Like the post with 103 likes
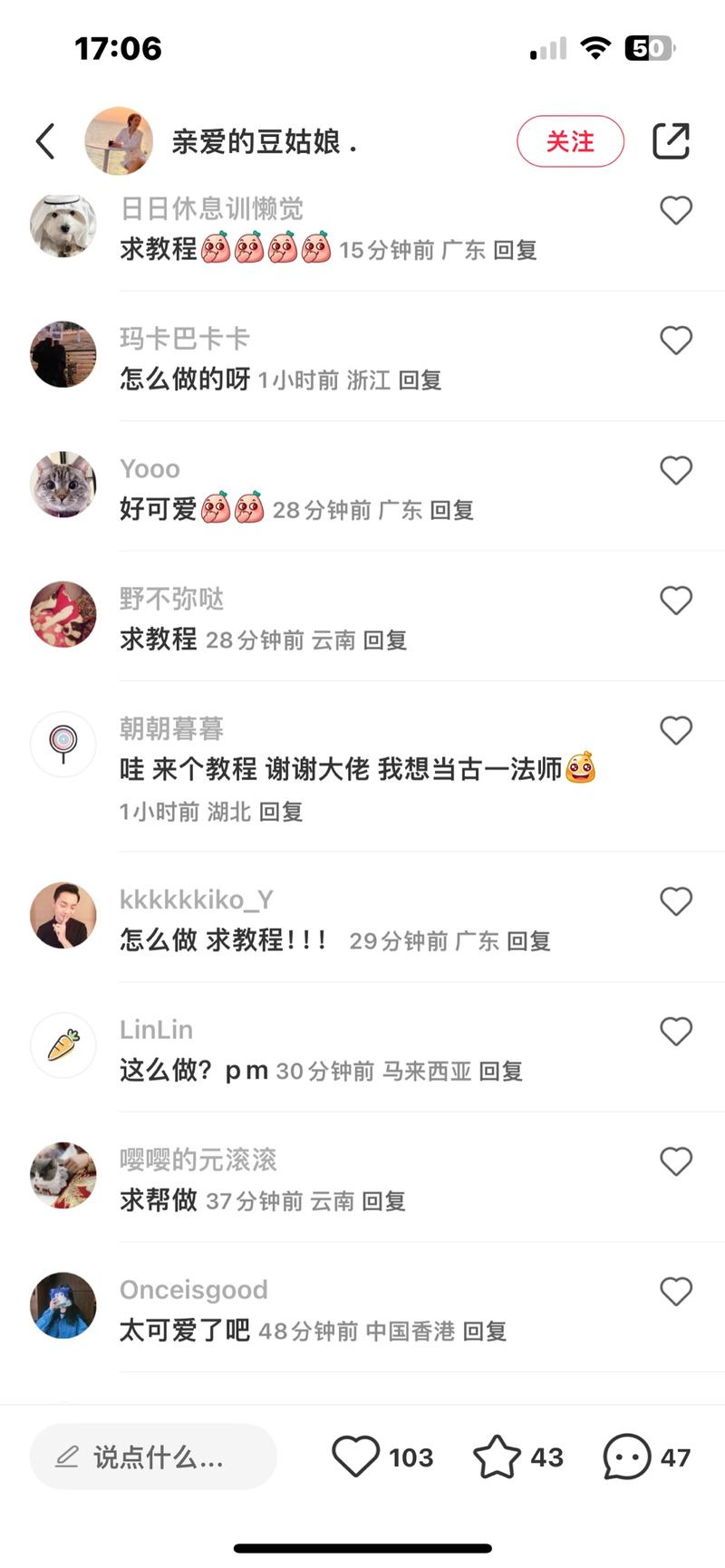 (x=355, y=1457)
